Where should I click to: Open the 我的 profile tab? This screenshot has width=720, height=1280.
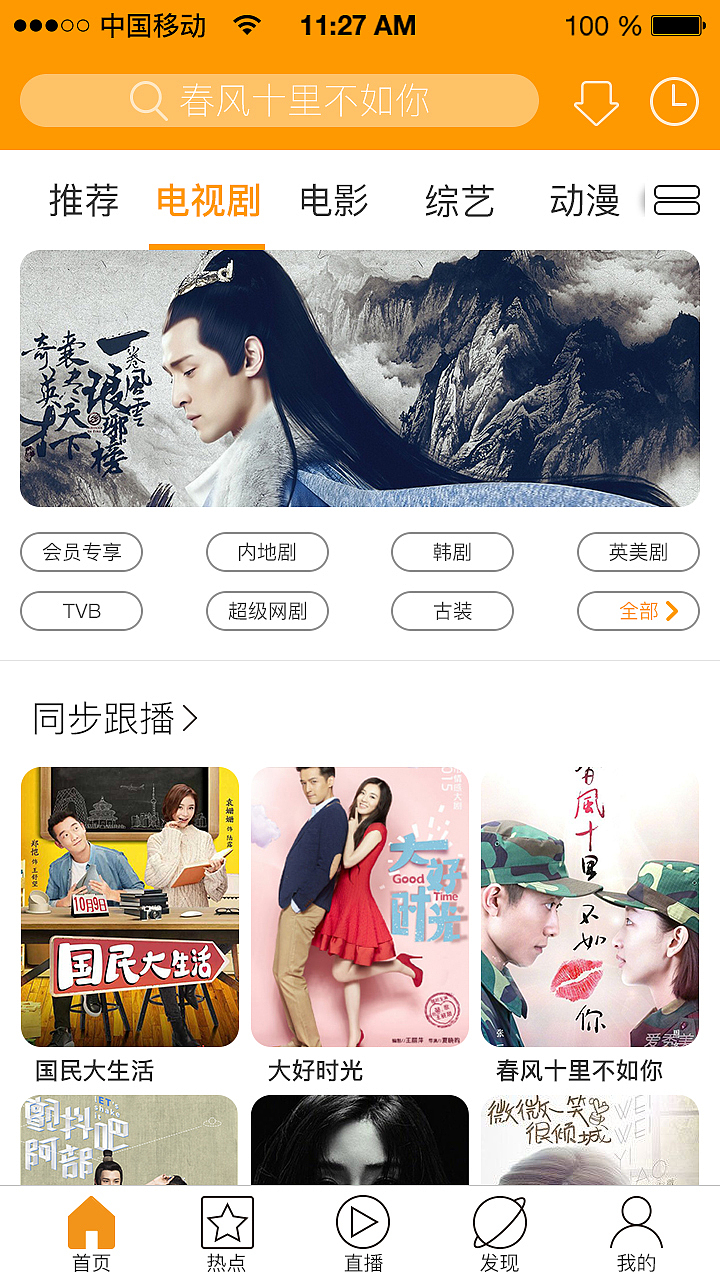pos(636,1235)
